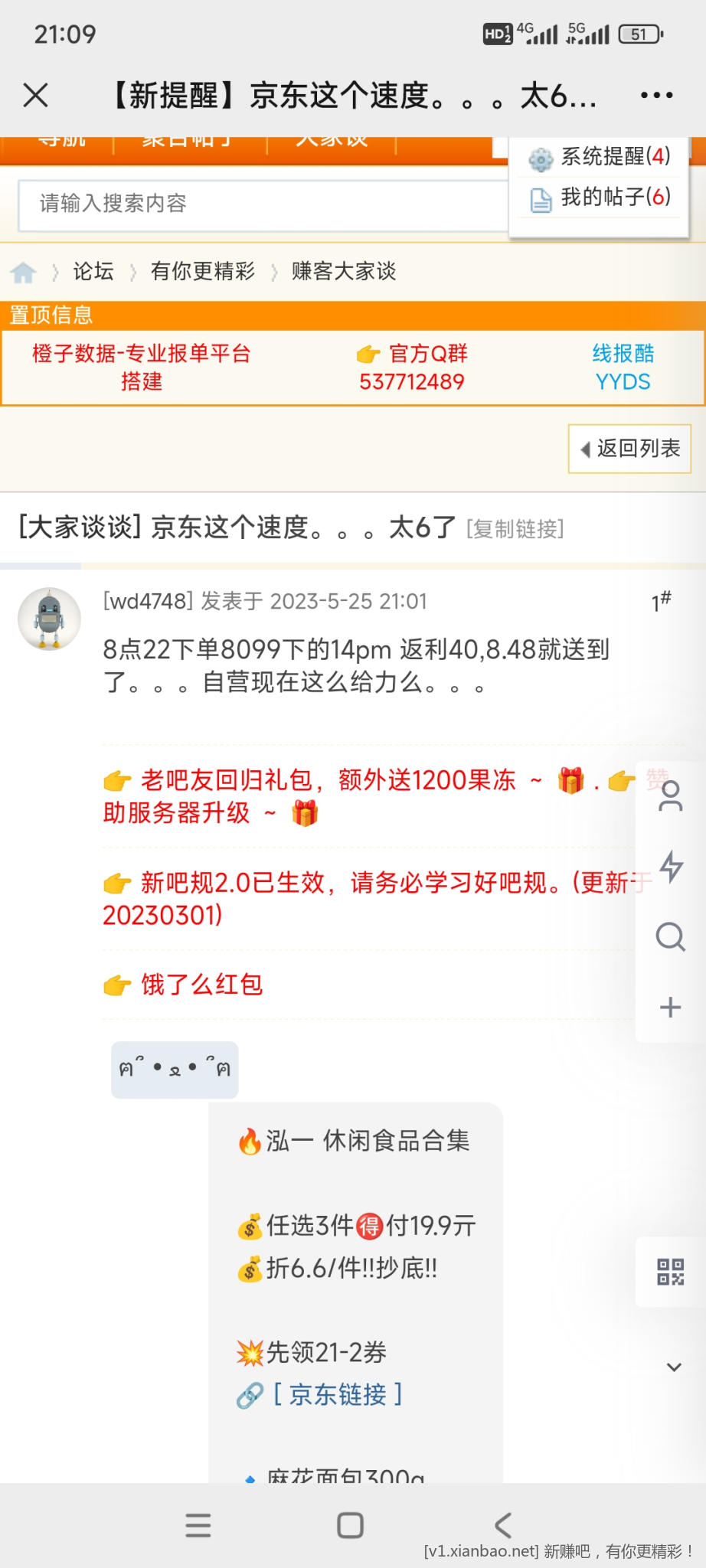Open 论坛 breadcrumb link

(x=93, y=272)
